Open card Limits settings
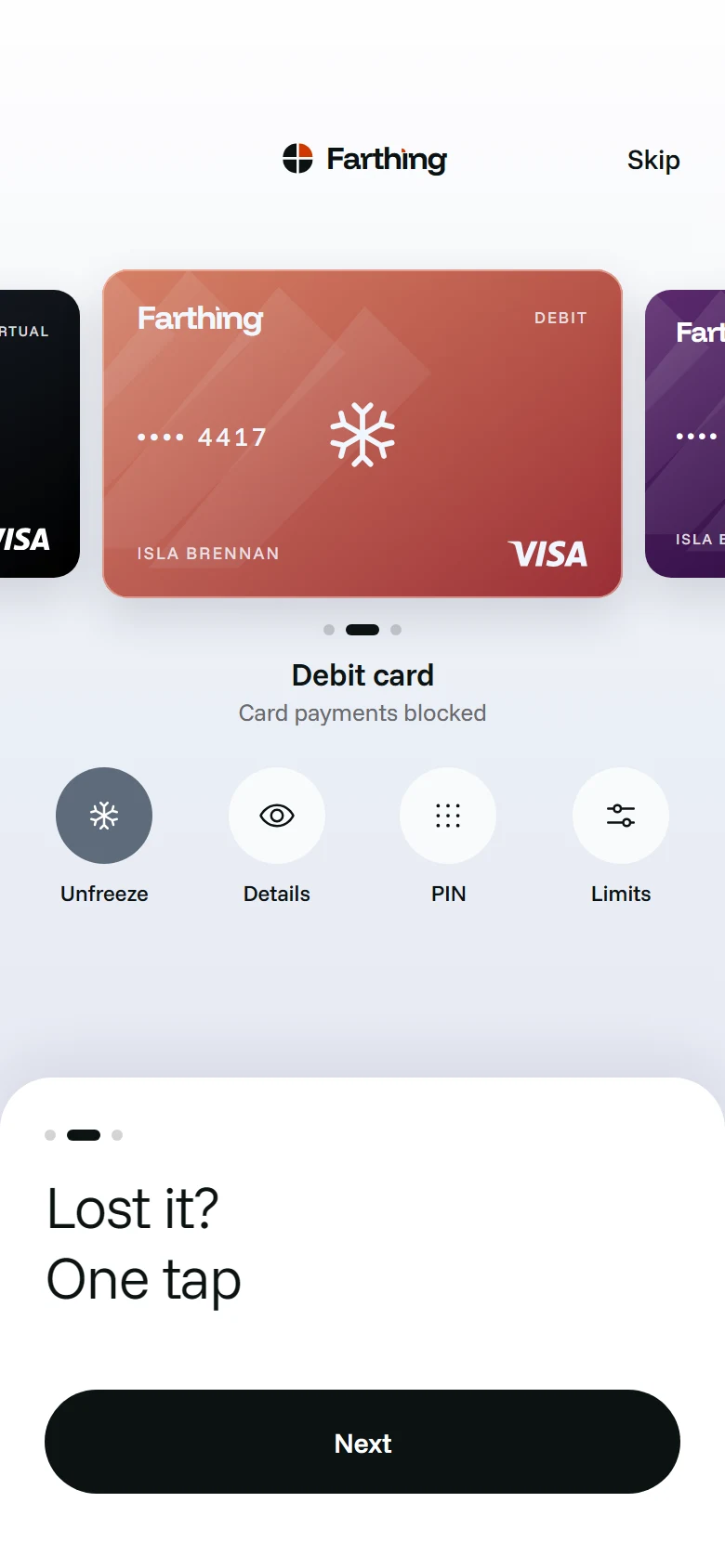 coord(621,816)
